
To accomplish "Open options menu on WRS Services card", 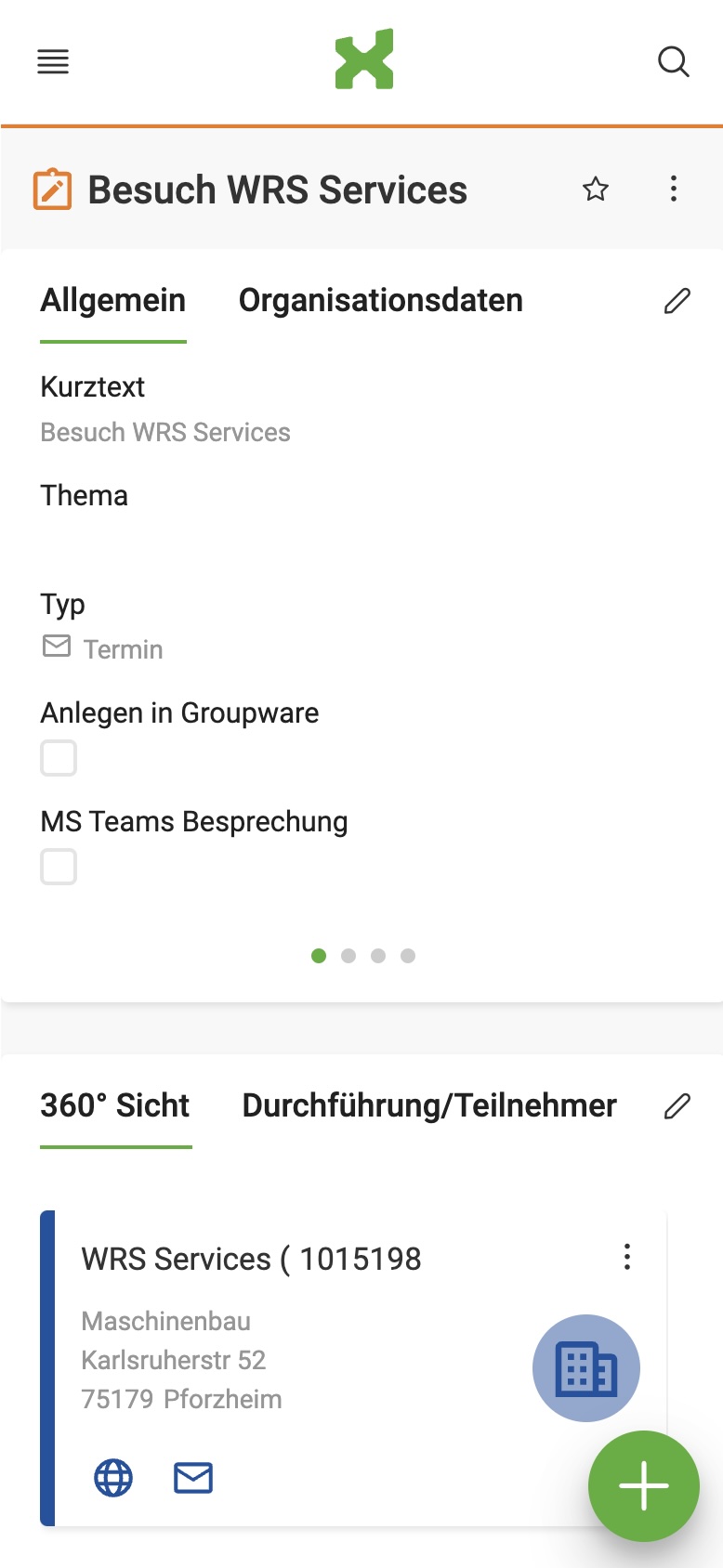I will click(x=627, y=1257).
